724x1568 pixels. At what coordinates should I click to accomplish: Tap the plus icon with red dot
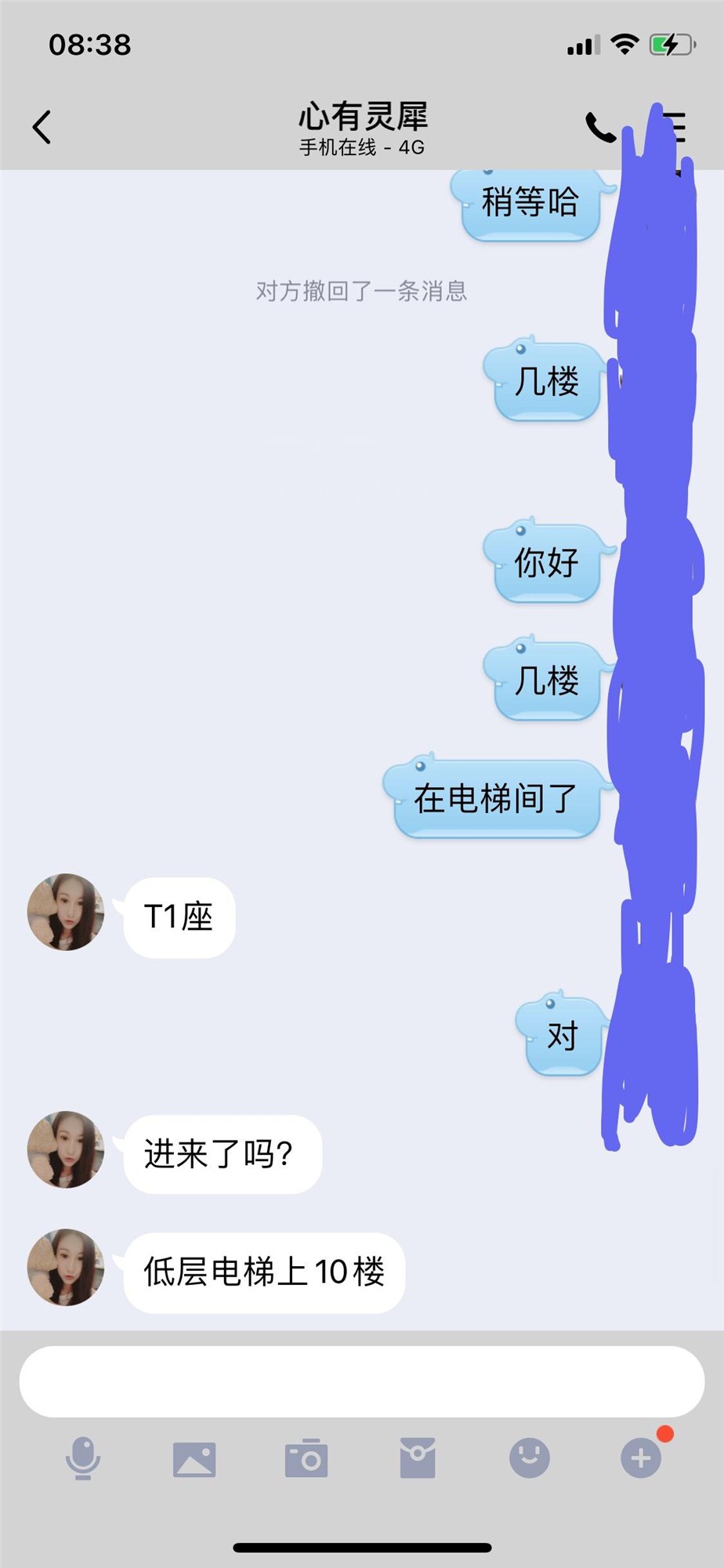(642, 1457)
